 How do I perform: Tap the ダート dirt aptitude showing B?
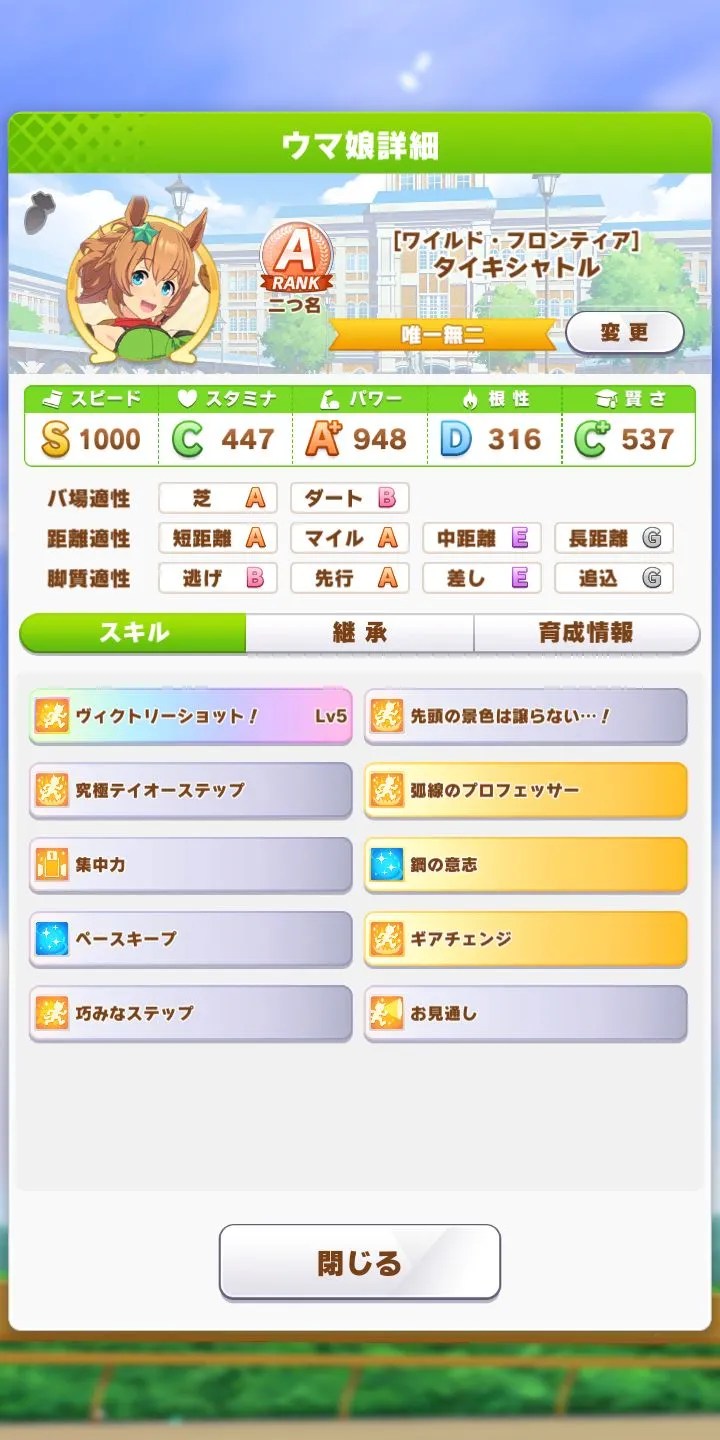pyautogui.click(x=349, y=498)
